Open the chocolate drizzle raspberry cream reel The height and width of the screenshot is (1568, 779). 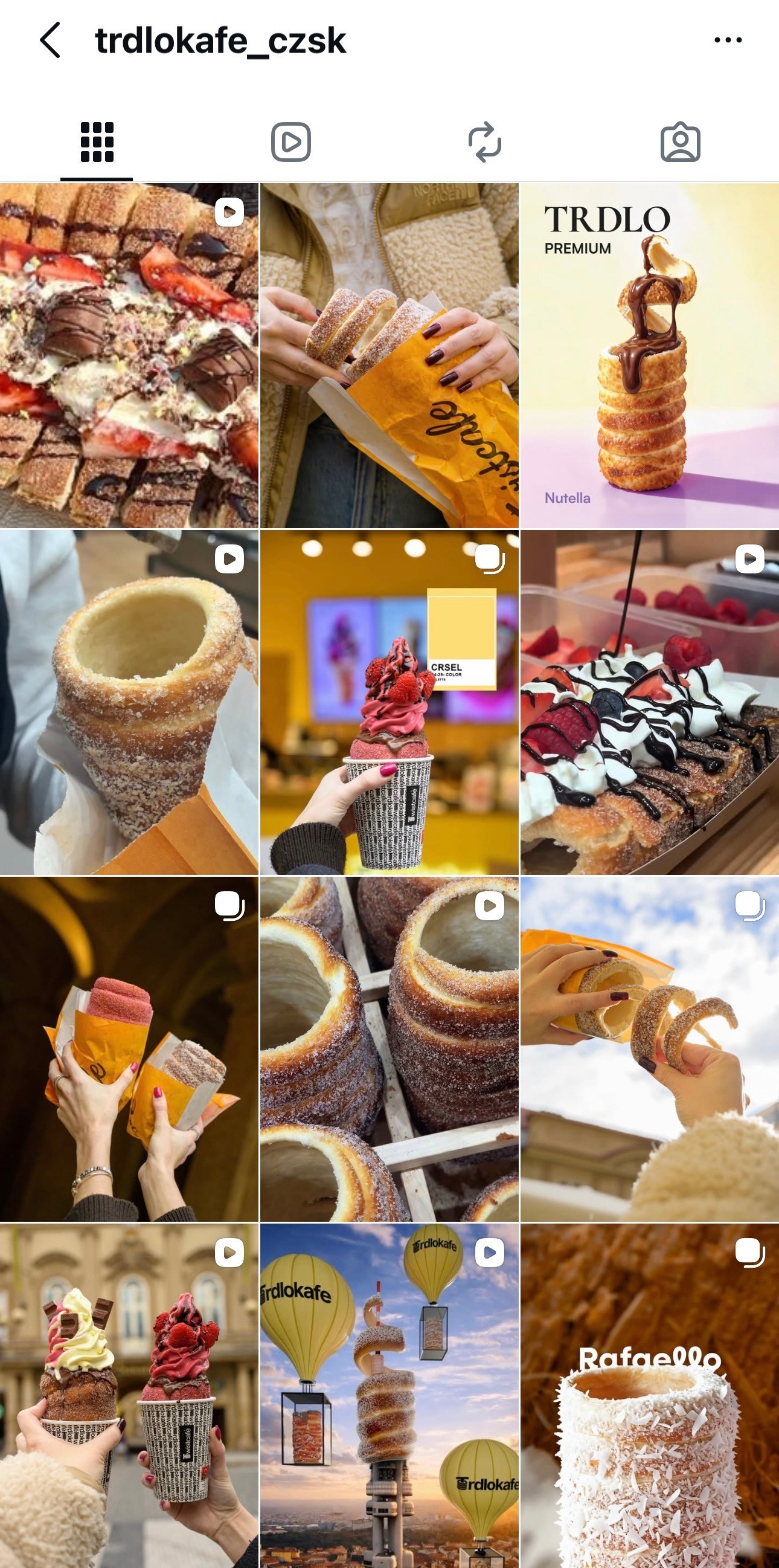pyautogui.click(x=650, y=703)
